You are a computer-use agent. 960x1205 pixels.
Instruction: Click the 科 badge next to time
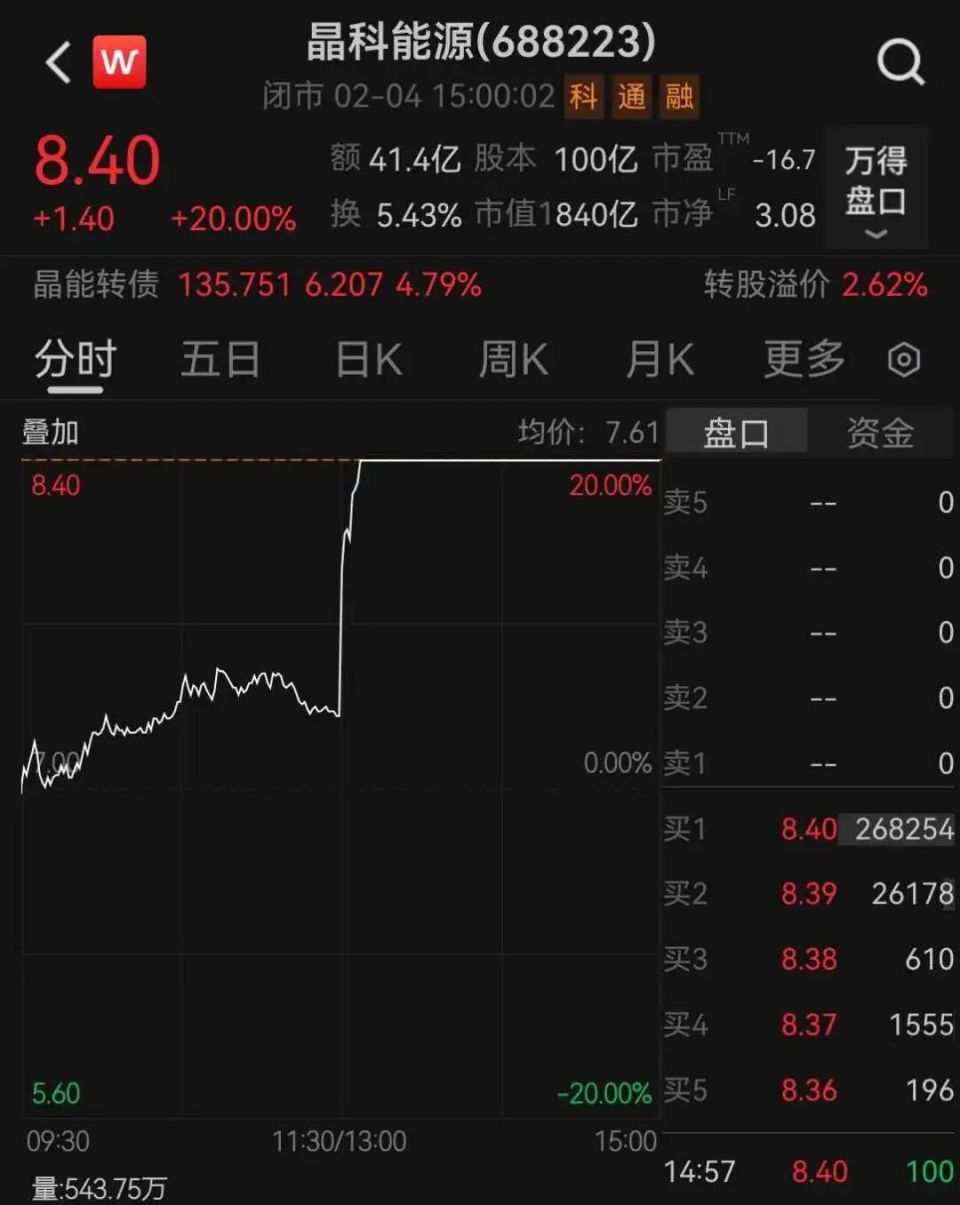click(584, 98)
